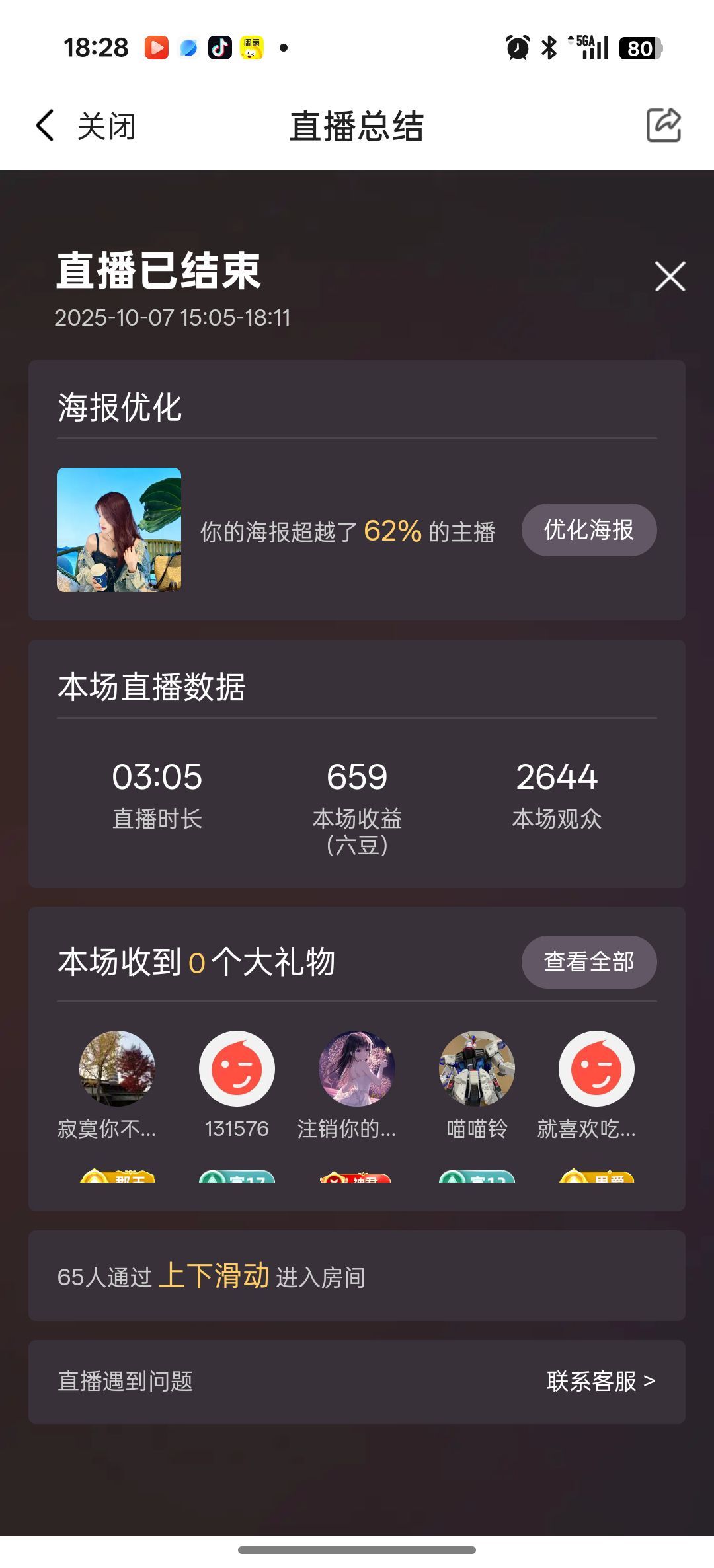Open the profile of user 131576
Screen dimensions: 714x1568
[237, 1068]
